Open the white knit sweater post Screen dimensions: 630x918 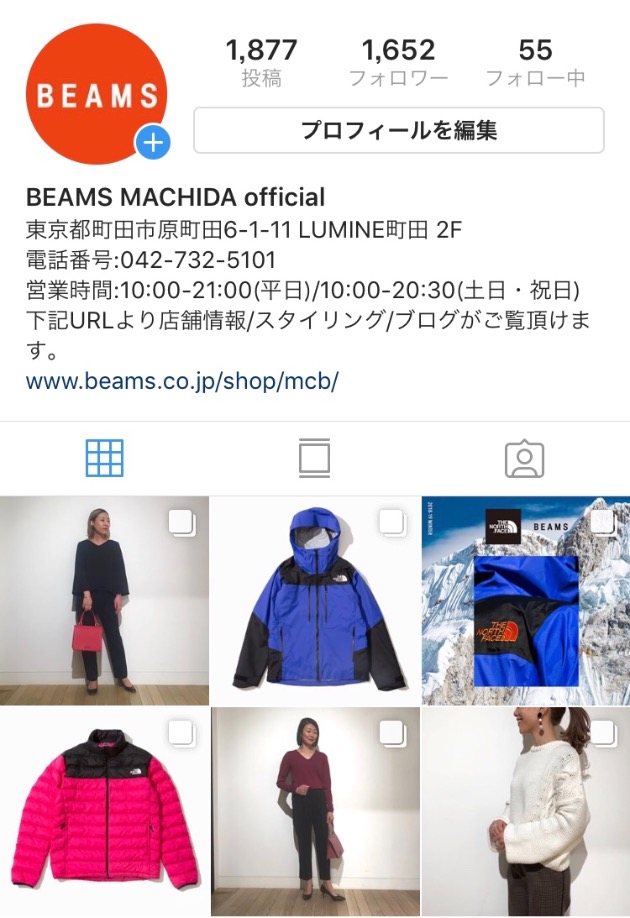(525, 812)
